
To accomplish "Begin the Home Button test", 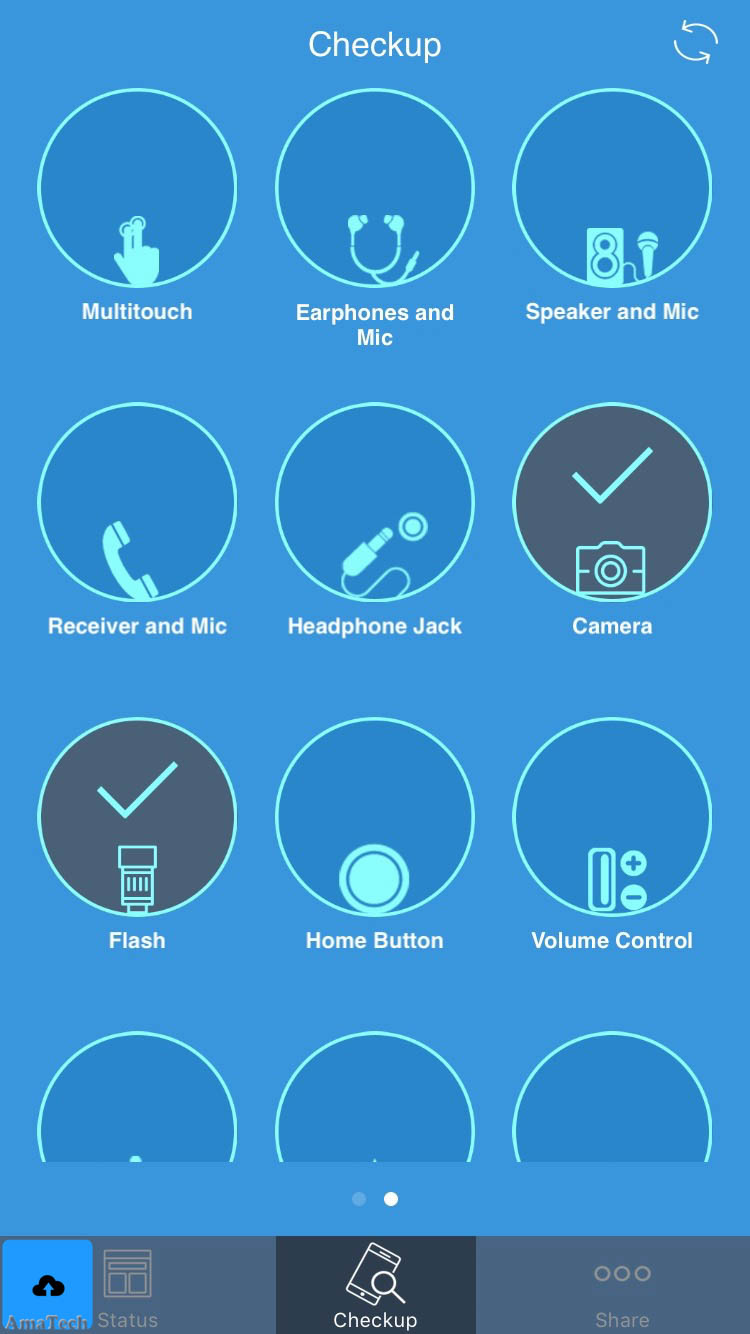I will (x=375, y=816).
